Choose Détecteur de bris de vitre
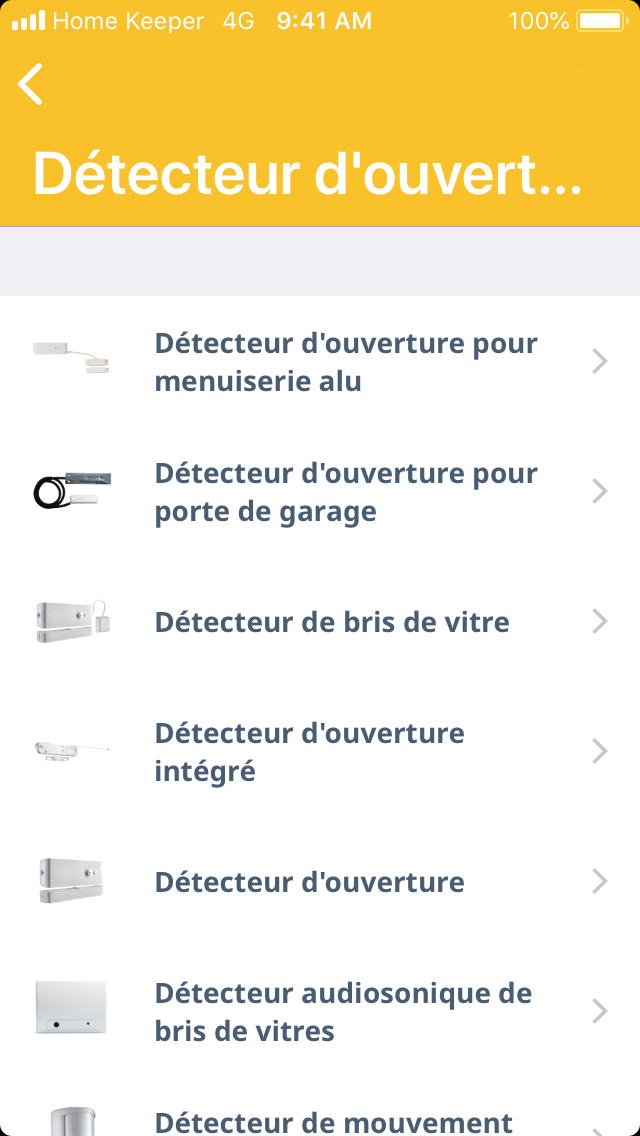This screenshot has width=640, height=1136. coord(332,622)
